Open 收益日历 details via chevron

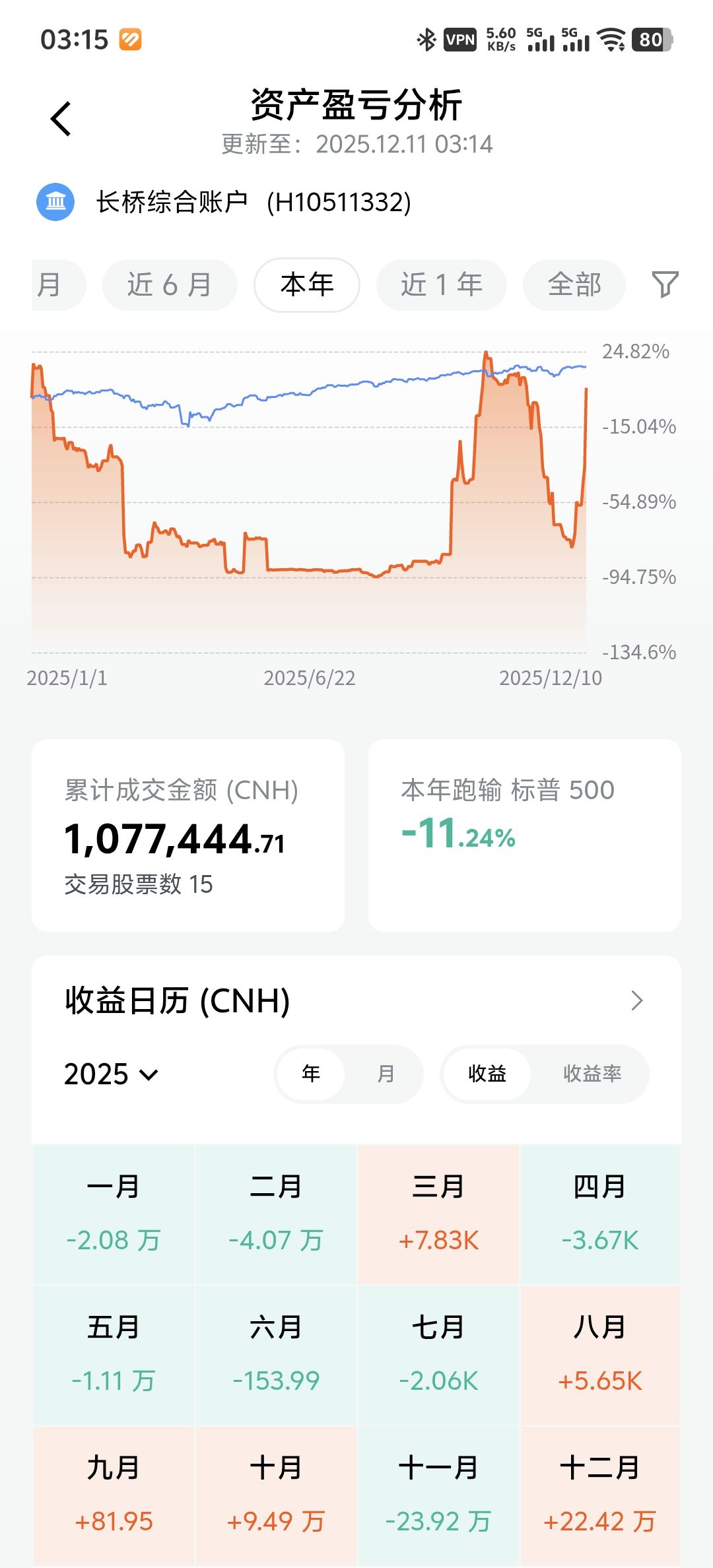(636, 1000)
